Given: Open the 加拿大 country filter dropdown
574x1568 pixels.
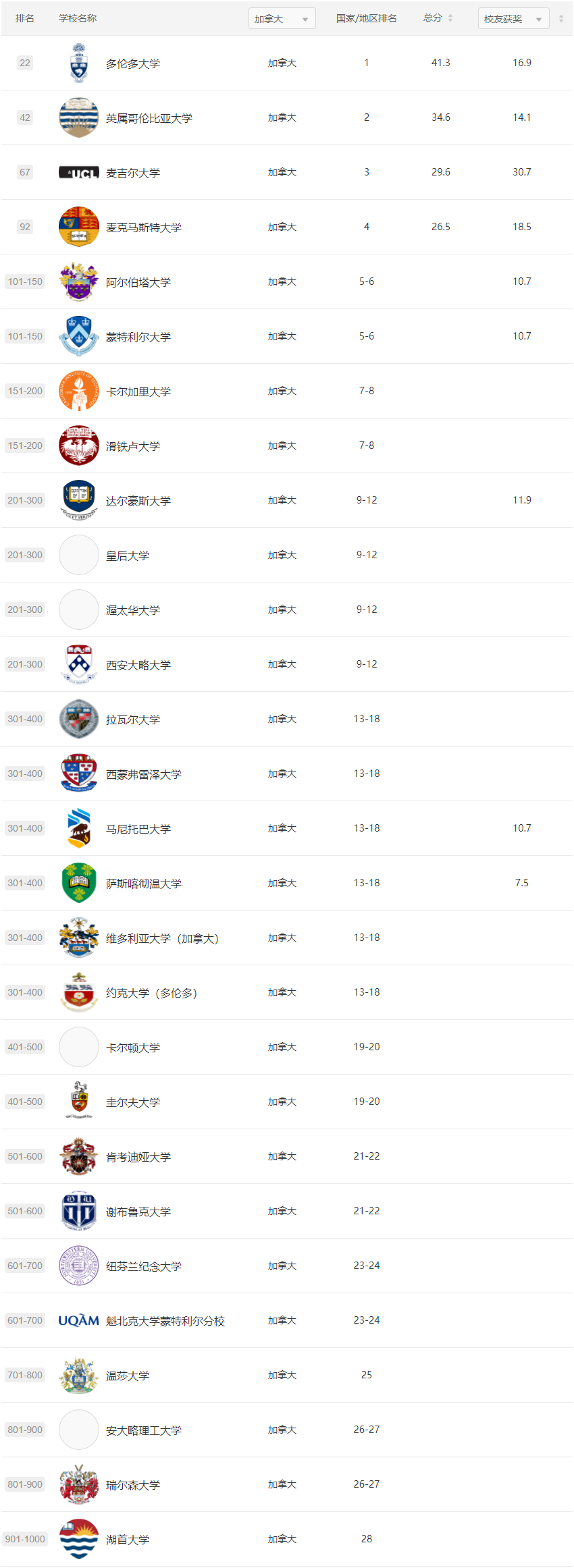Looking at the screenshot, I should tap(282, 19).
